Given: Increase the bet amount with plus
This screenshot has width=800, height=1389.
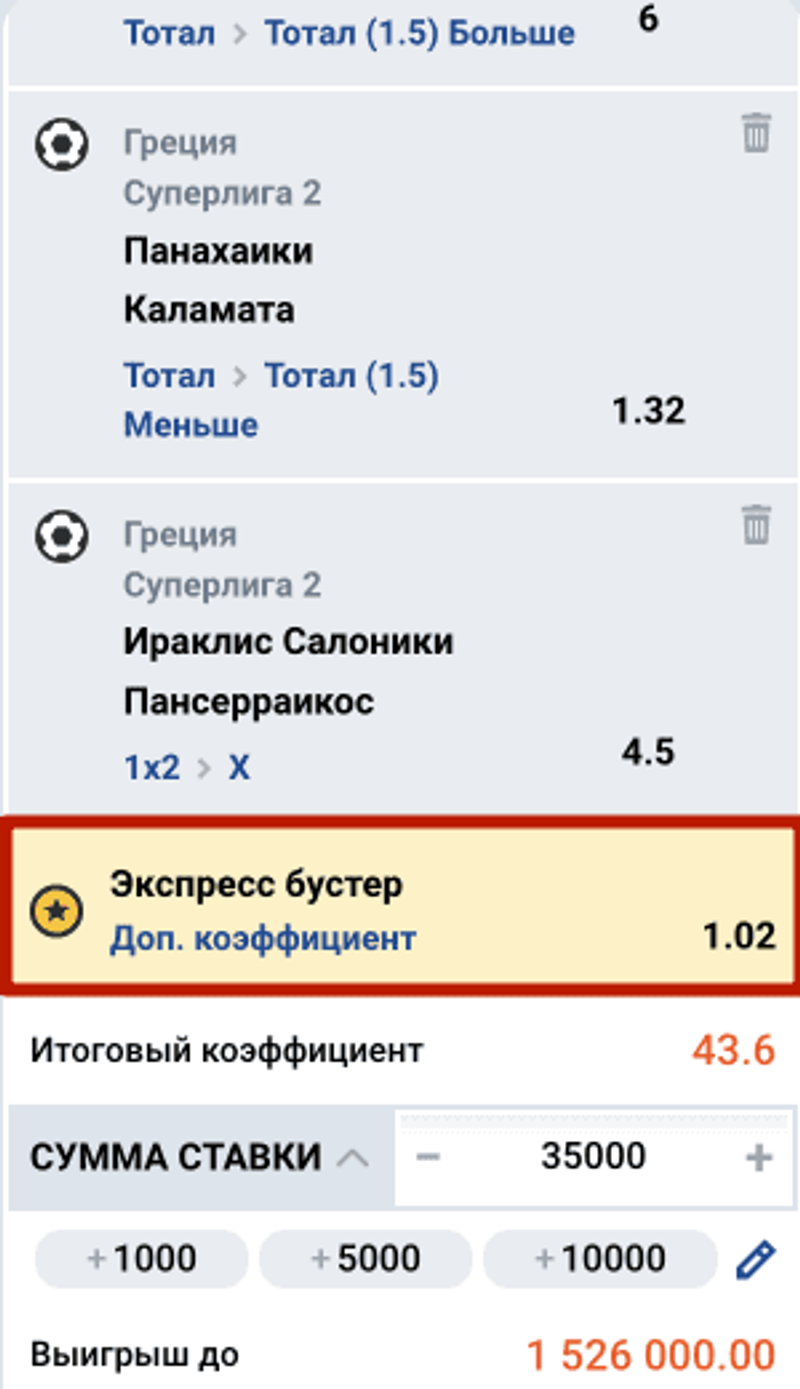Looking at the screenshot, I should [x=759, y=1157].
